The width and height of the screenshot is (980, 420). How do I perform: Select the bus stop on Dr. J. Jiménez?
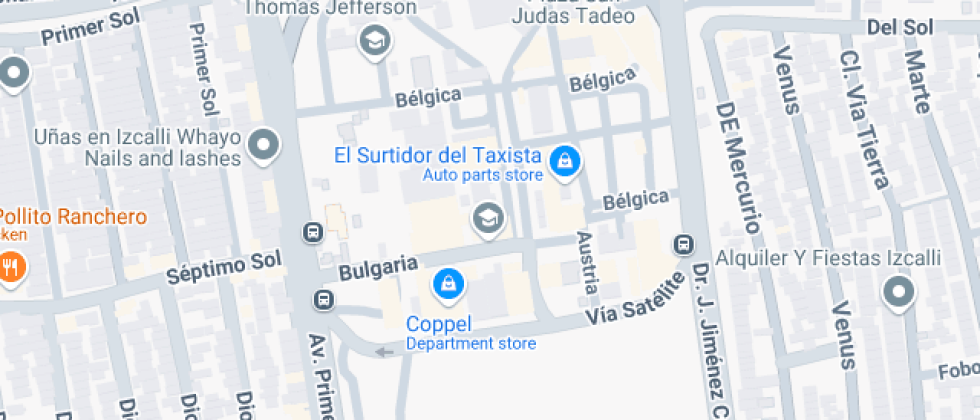[685, 243]
